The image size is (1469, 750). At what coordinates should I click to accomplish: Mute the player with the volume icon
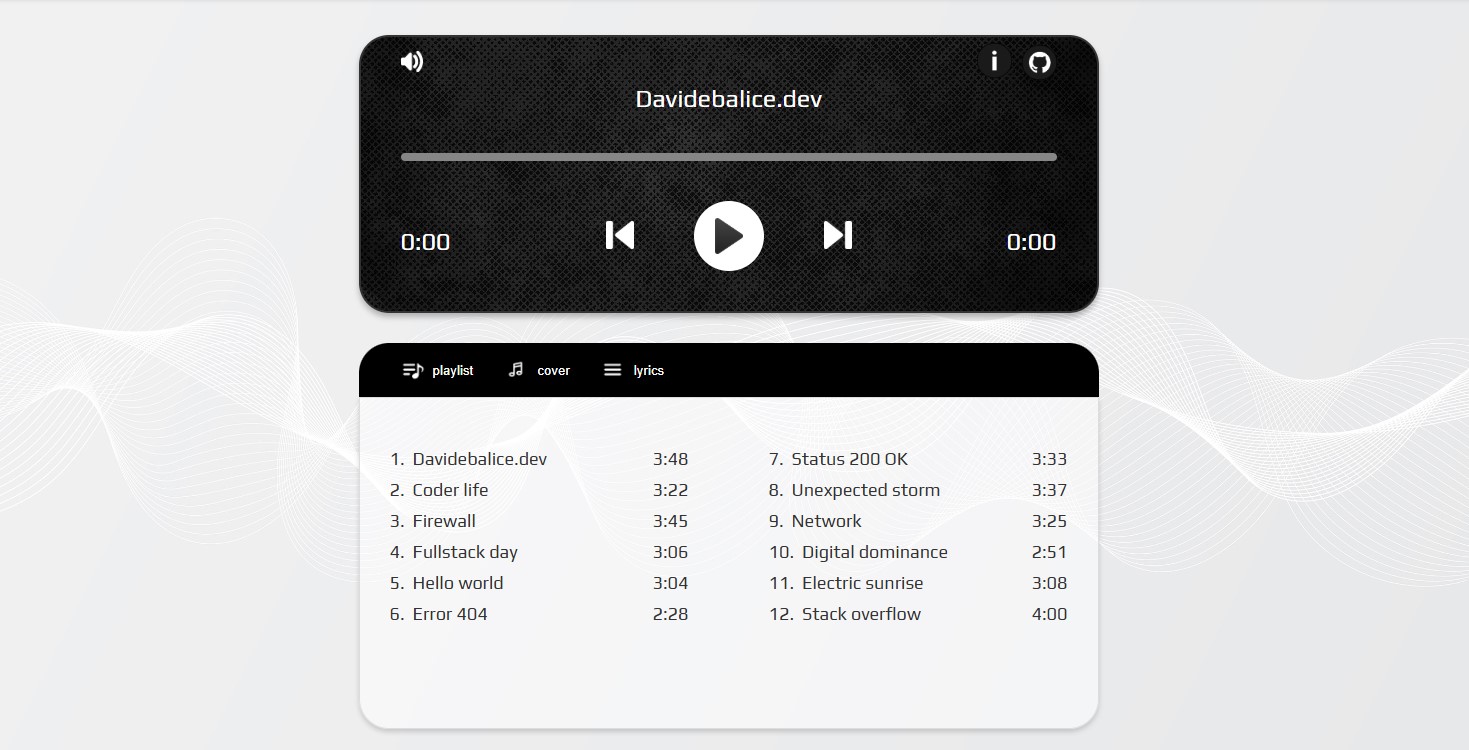click(412, 62)
